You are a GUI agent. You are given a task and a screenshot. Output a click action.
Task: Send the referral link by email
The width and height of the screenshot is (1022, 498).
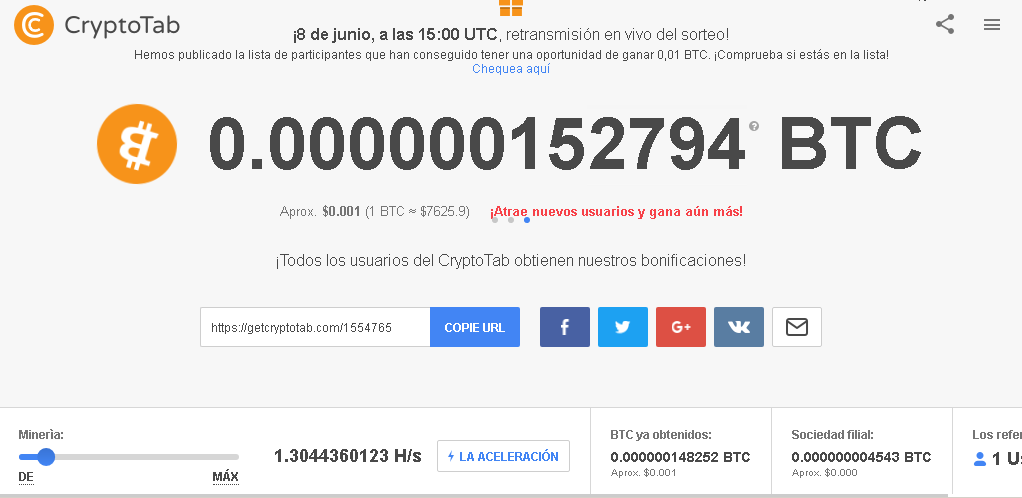tap(797, 327)
